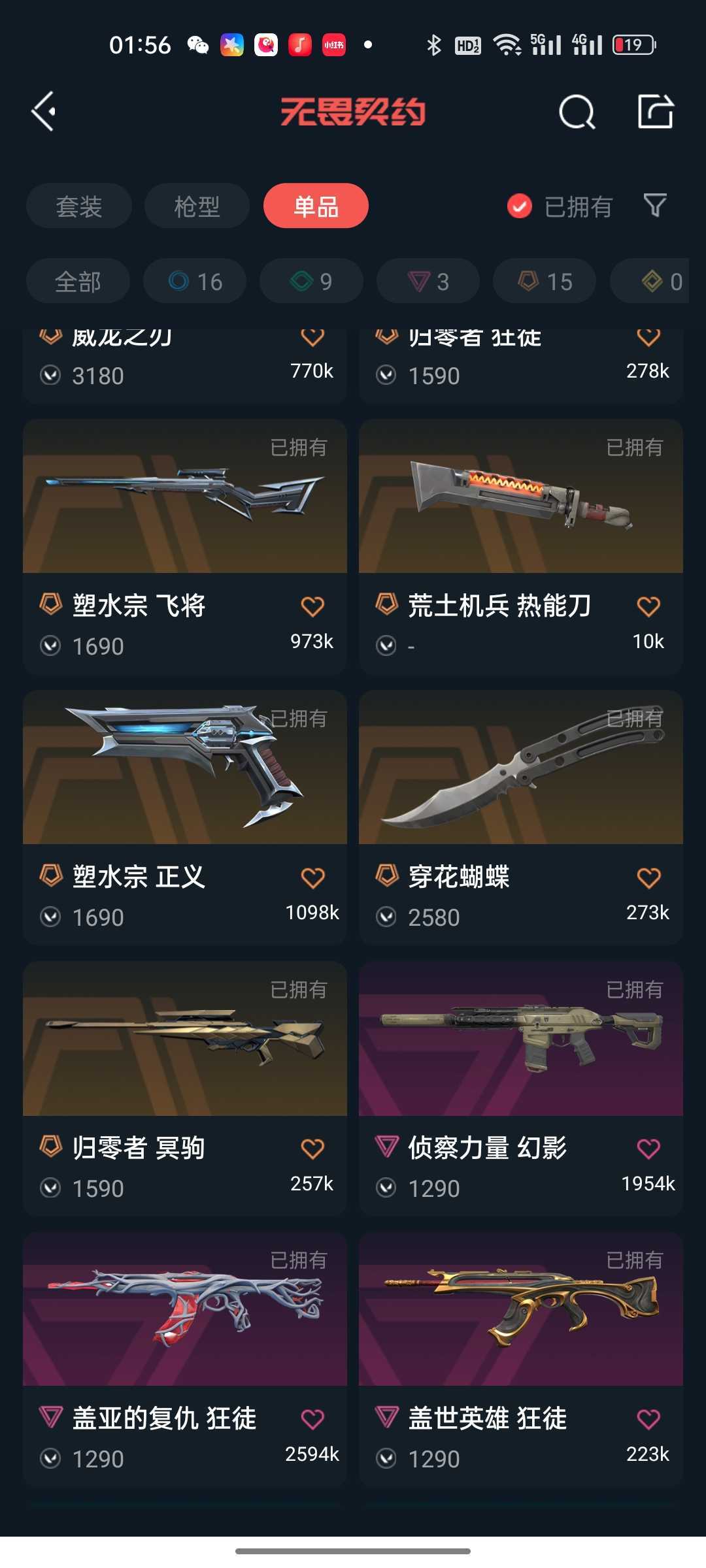This screenshot has height=1568, width=706.
Task: Select the 全部 rarity chip
Action: click(x=78, y=282)
